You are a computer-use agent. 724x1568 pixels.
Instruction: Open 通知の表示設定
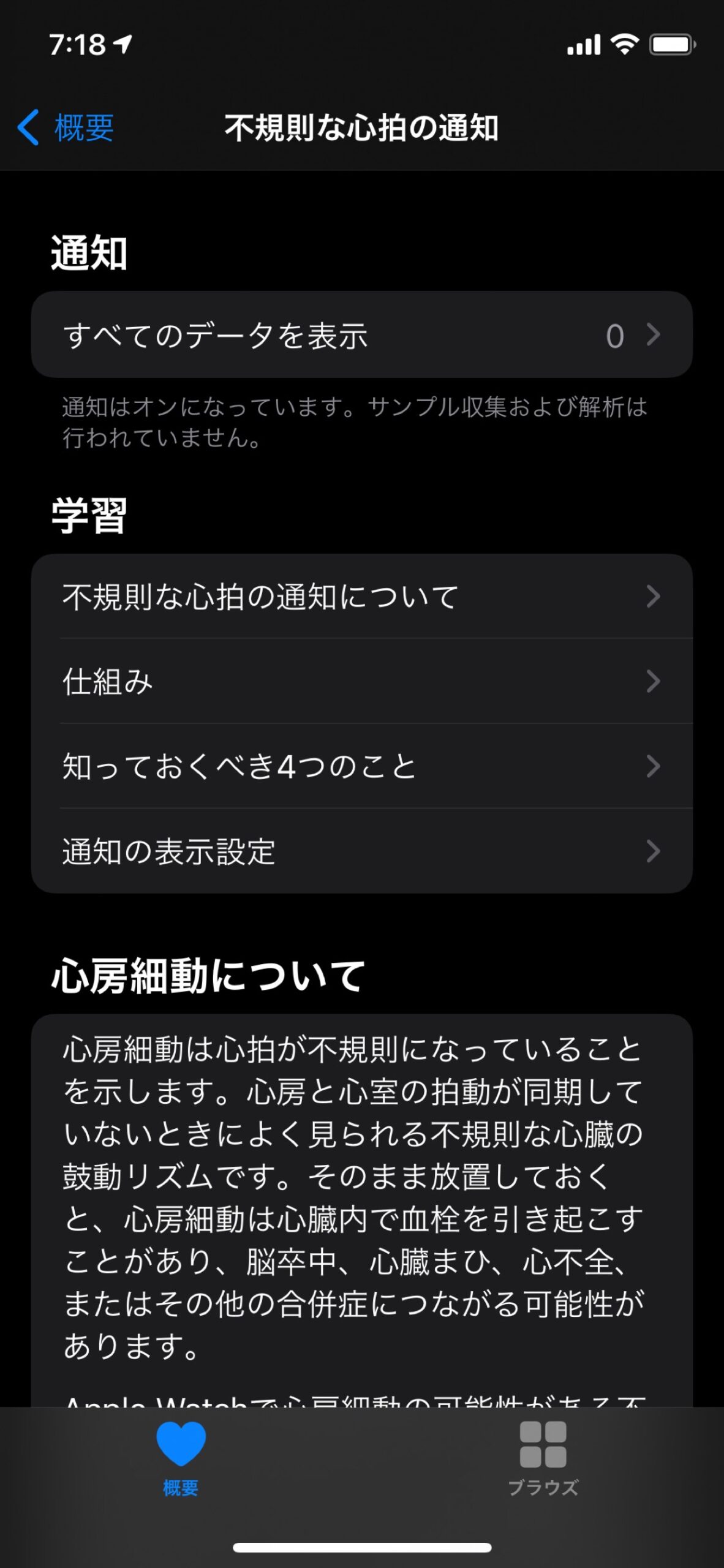(361, 851)
